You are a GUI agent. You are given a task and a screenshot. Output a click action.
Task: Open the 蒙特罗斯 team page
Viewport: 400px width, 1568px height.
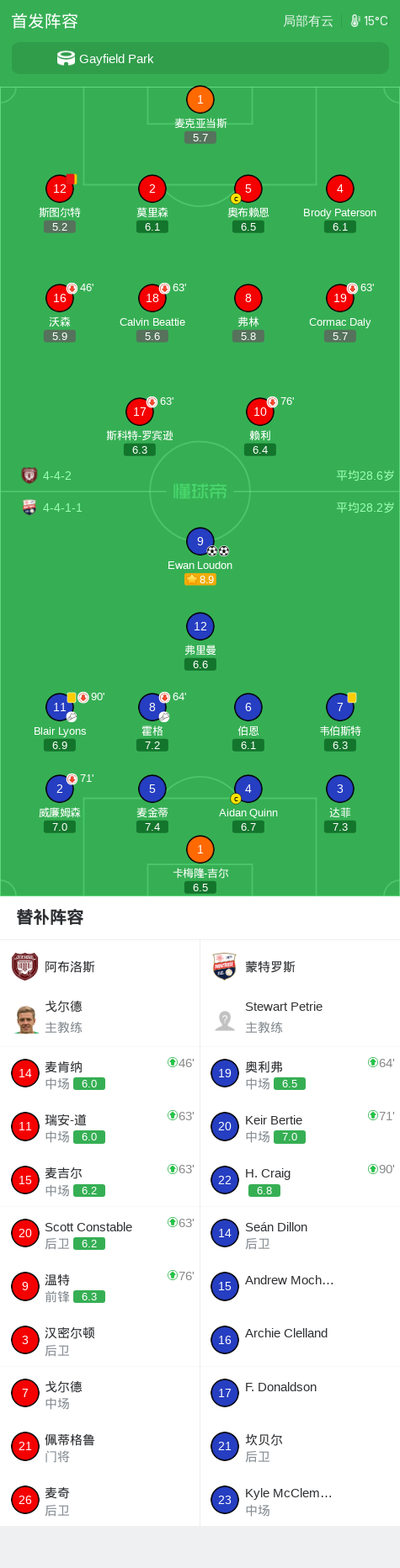[300, 966]
